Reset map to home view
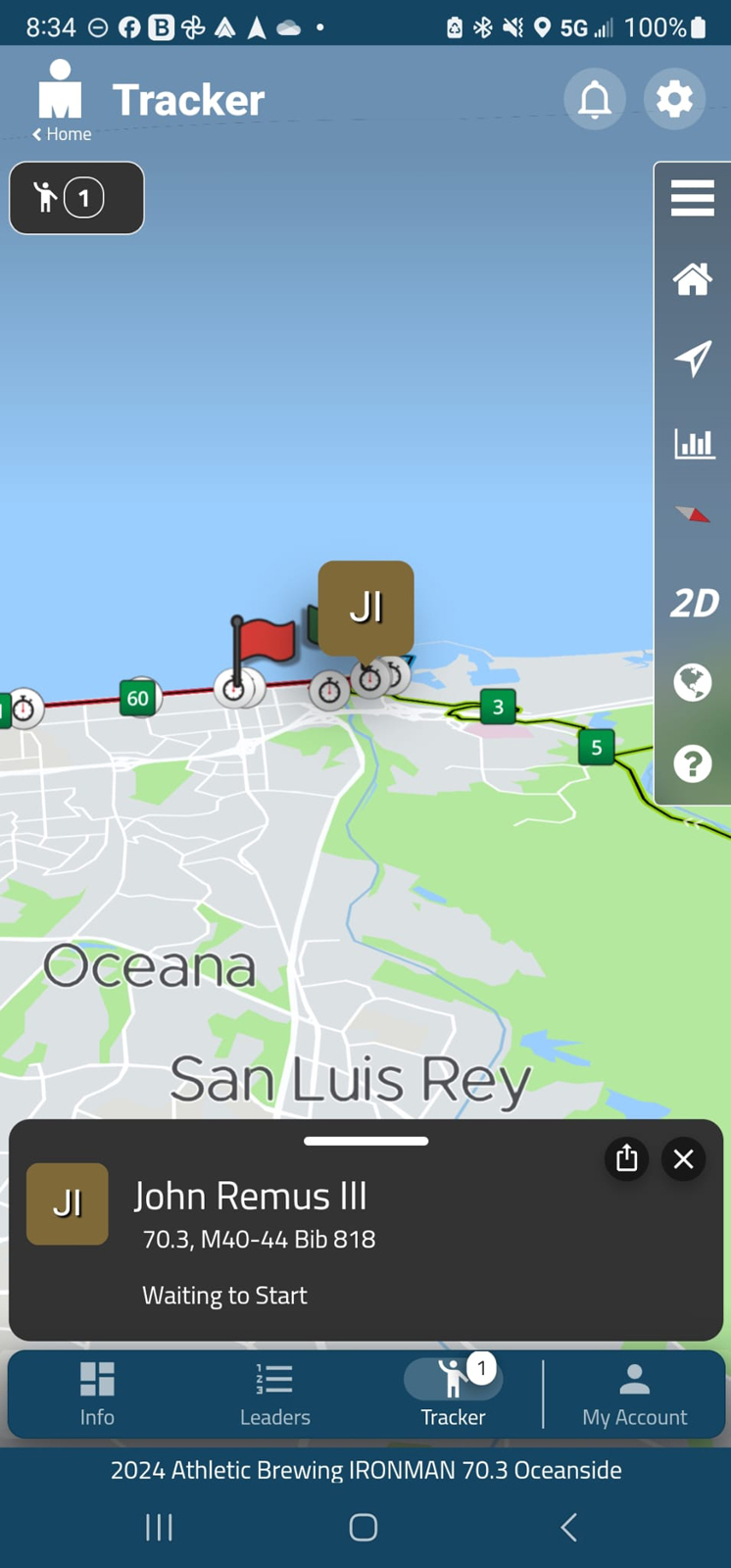This screenshot has height=1568, width=731. 693,279
